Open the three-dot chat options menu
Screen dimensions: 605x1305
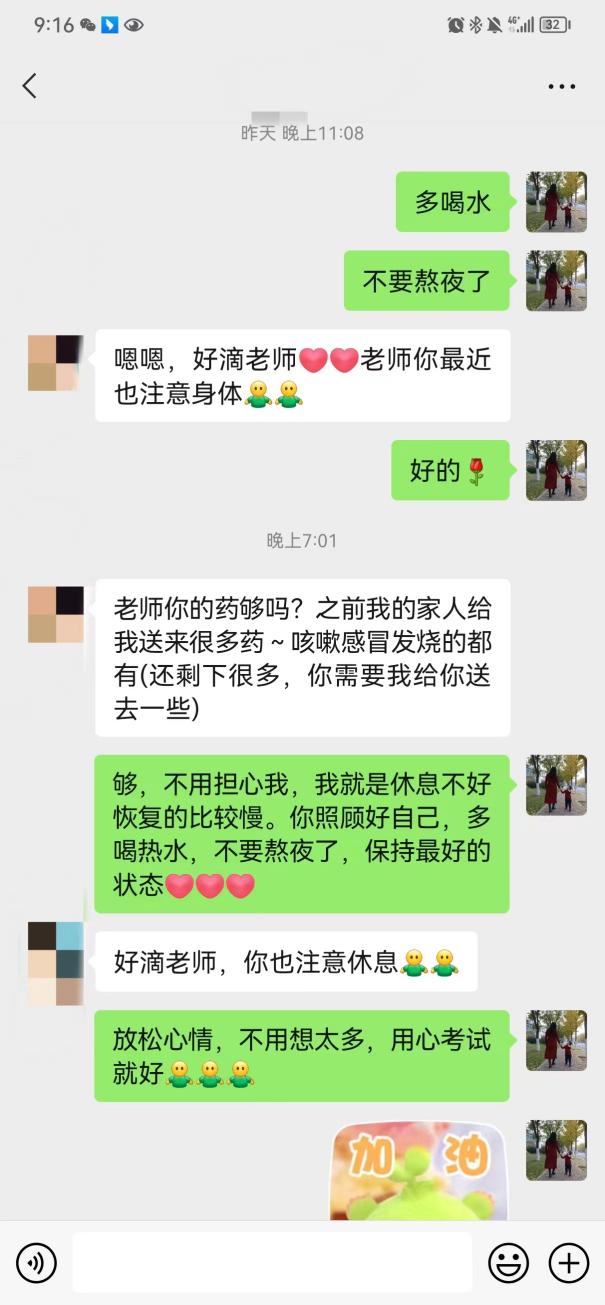coord(561,87)
